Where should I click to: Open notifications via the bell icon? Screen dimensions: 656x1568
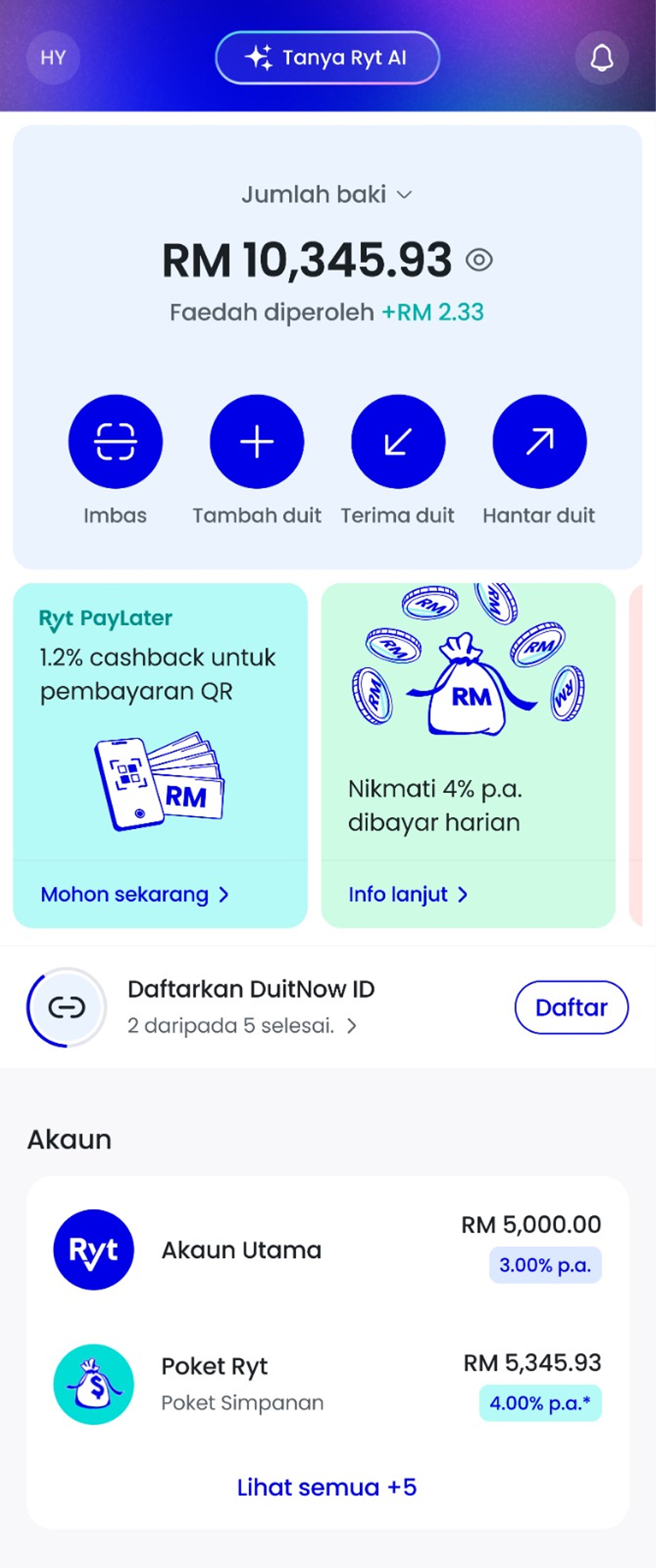(601, 57)
